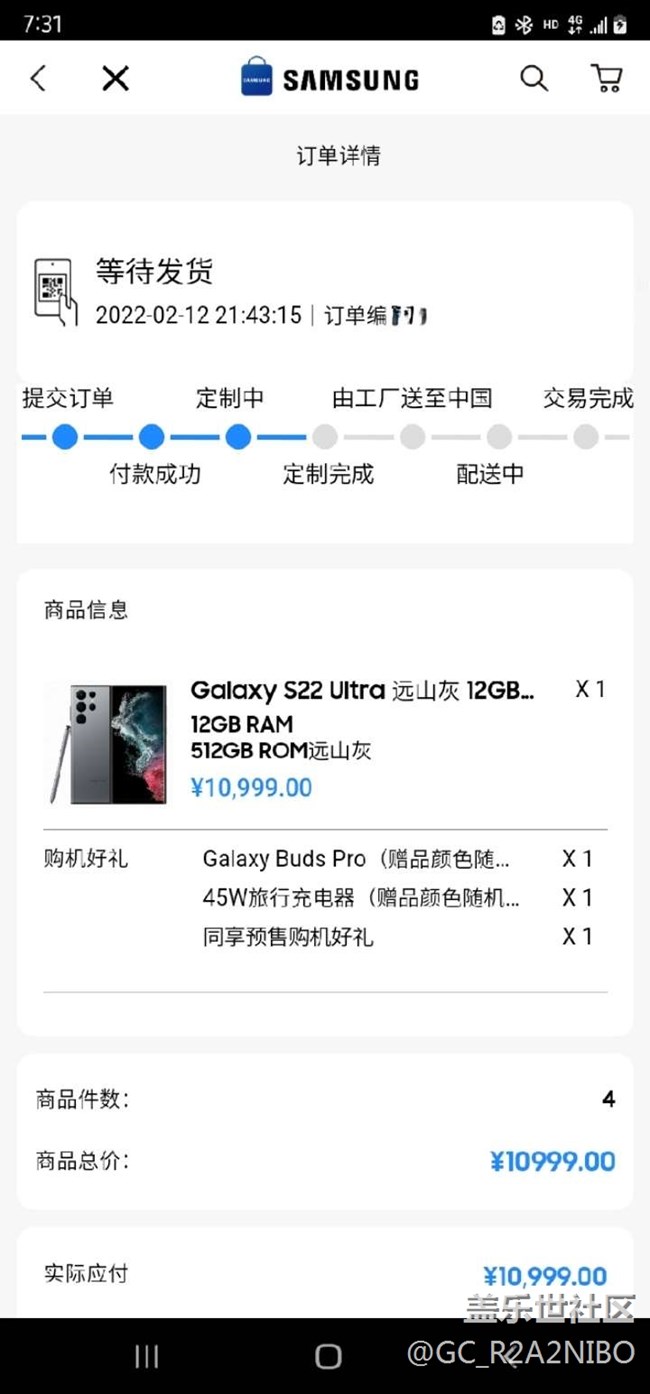Open recent apps from navigation bar

[x=147, y=1356]
